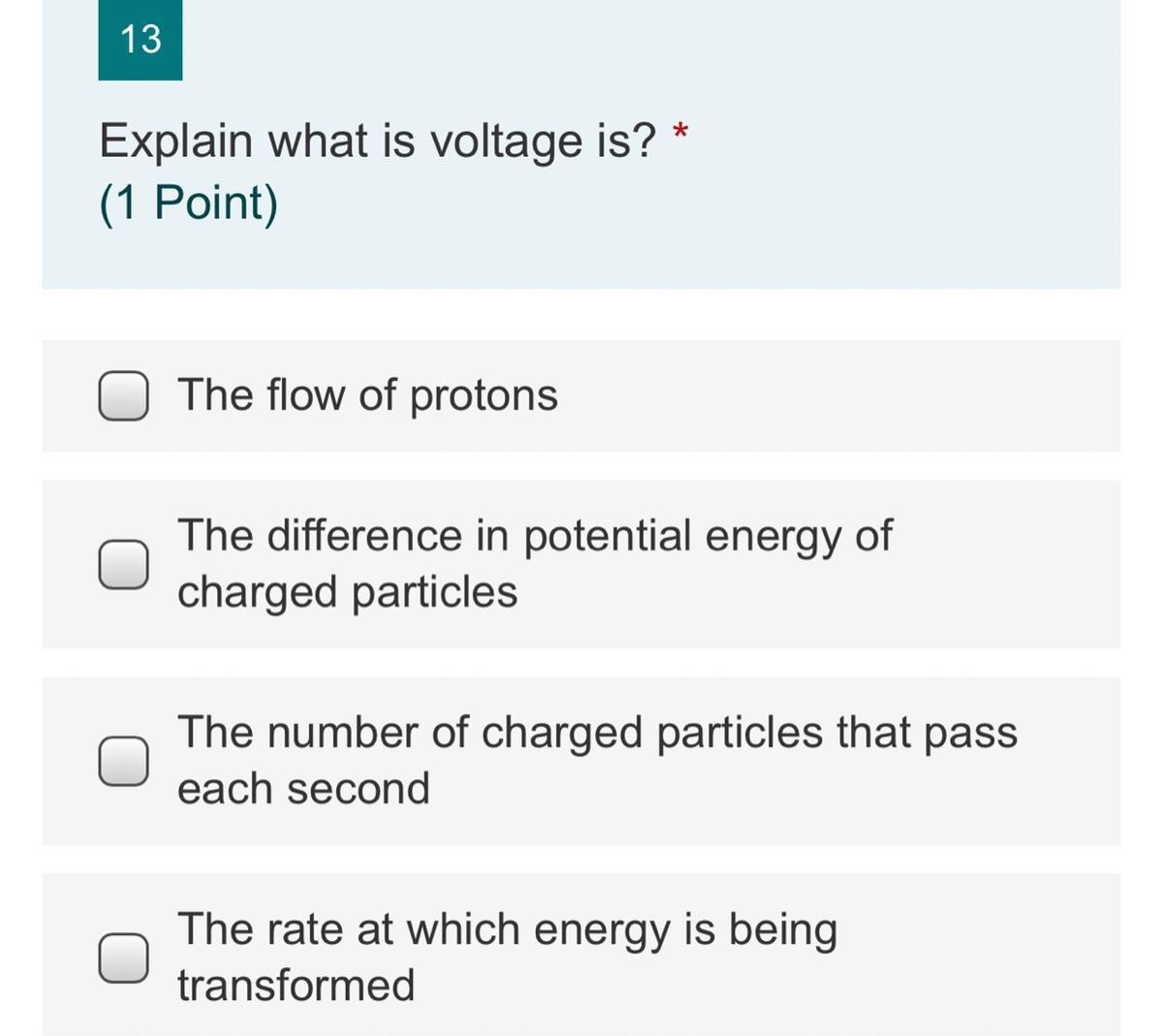Select 'difference in potential energy of charged particles'

pyautogui.click(x=123, y=564)
